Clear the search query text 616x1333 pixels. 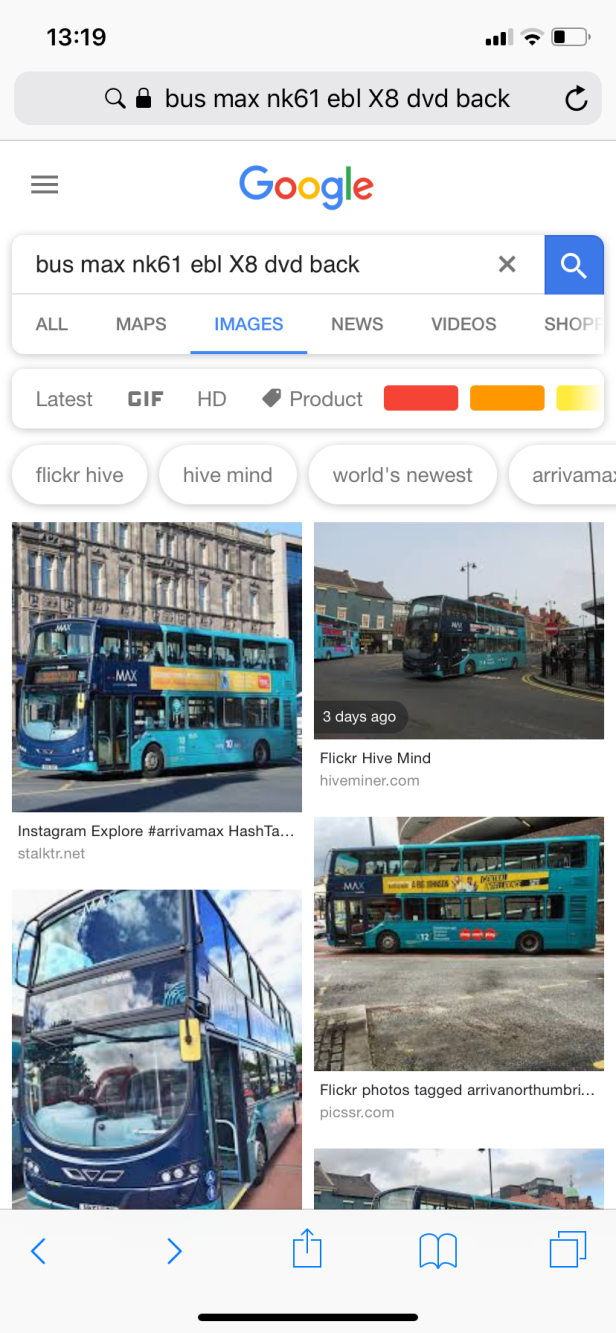(x=507, y=264)
